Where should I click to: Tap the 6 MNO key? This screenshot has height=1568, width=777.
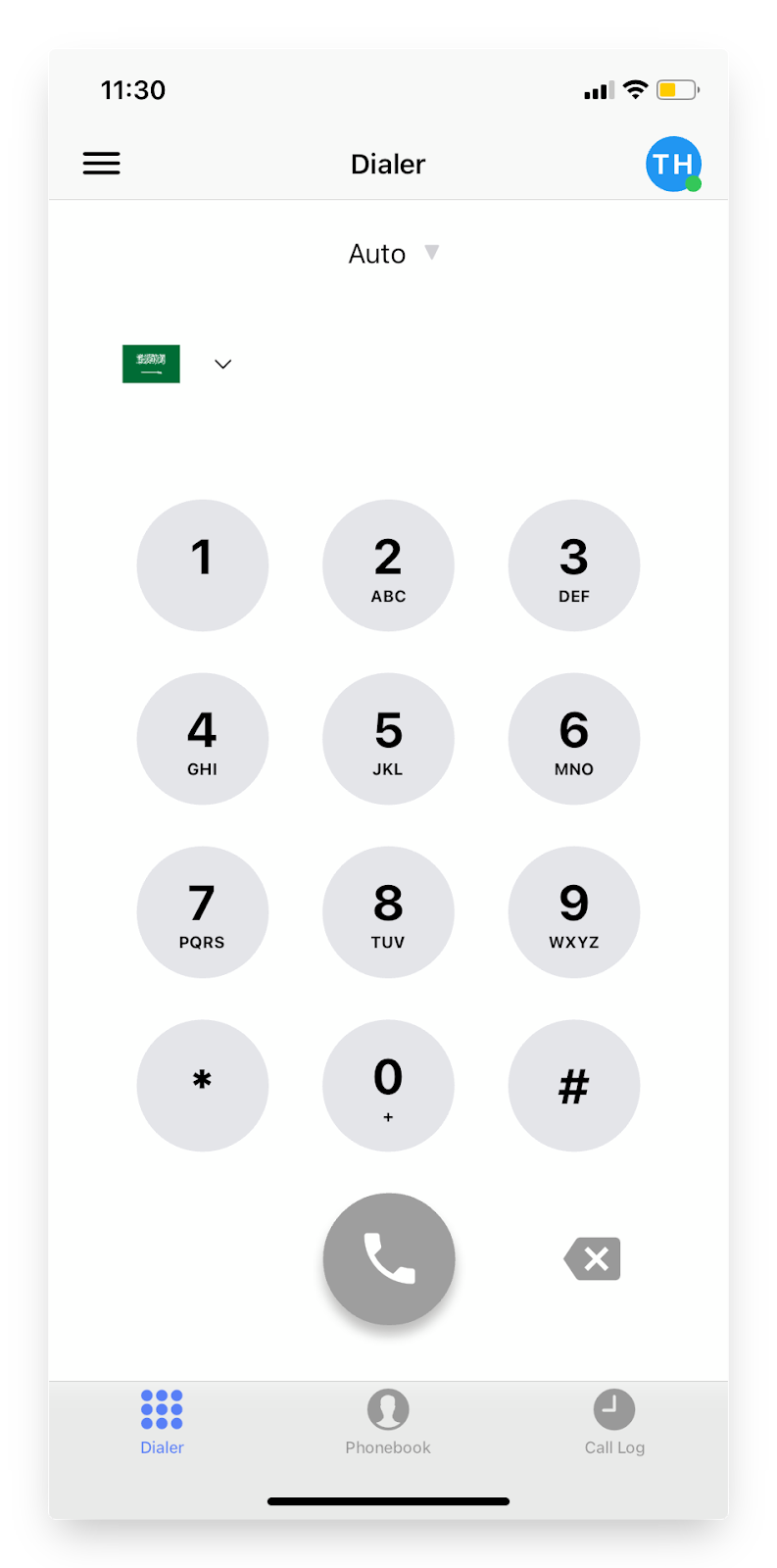(573, 739)
